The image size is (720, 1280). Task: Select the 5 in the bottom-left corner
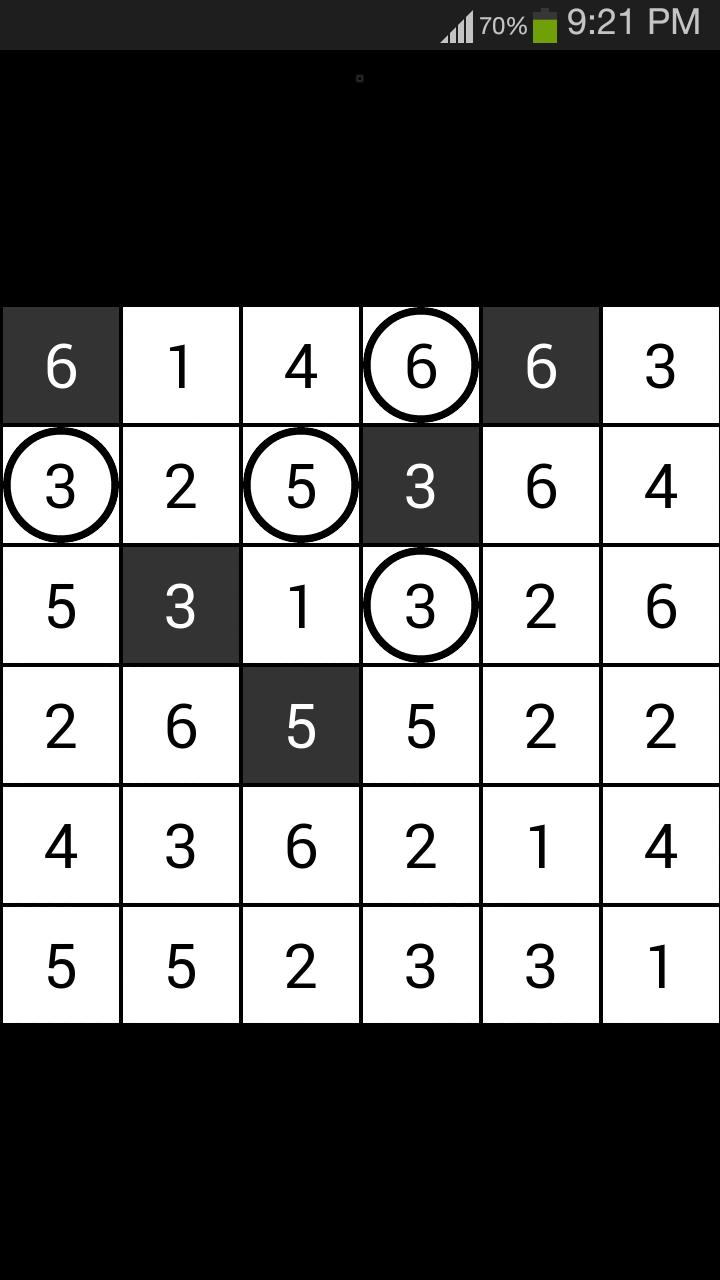click(x=60, y=966)
